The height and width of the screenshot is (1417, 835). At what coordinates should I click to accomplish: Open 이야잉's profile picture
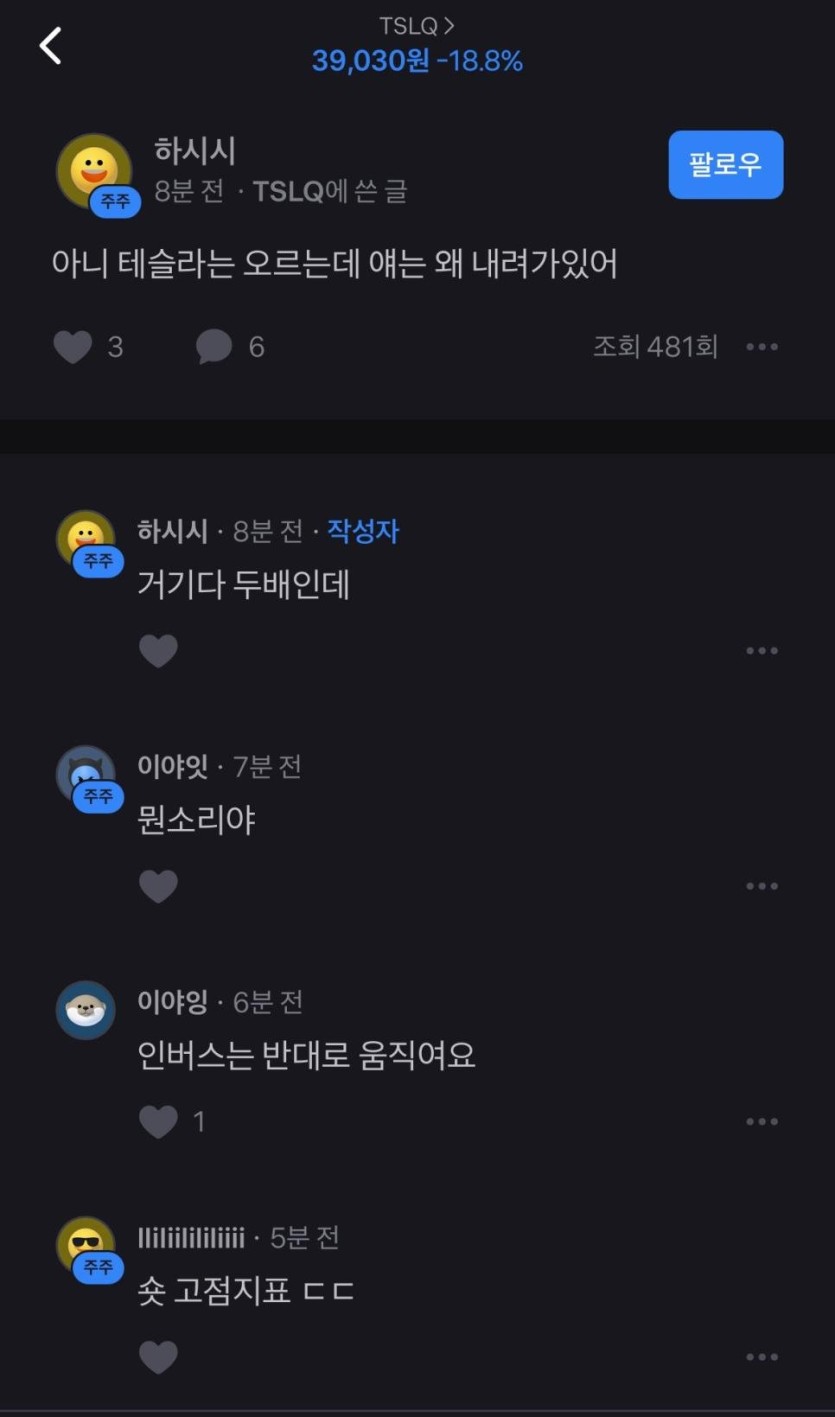(x=86, y=1010)
